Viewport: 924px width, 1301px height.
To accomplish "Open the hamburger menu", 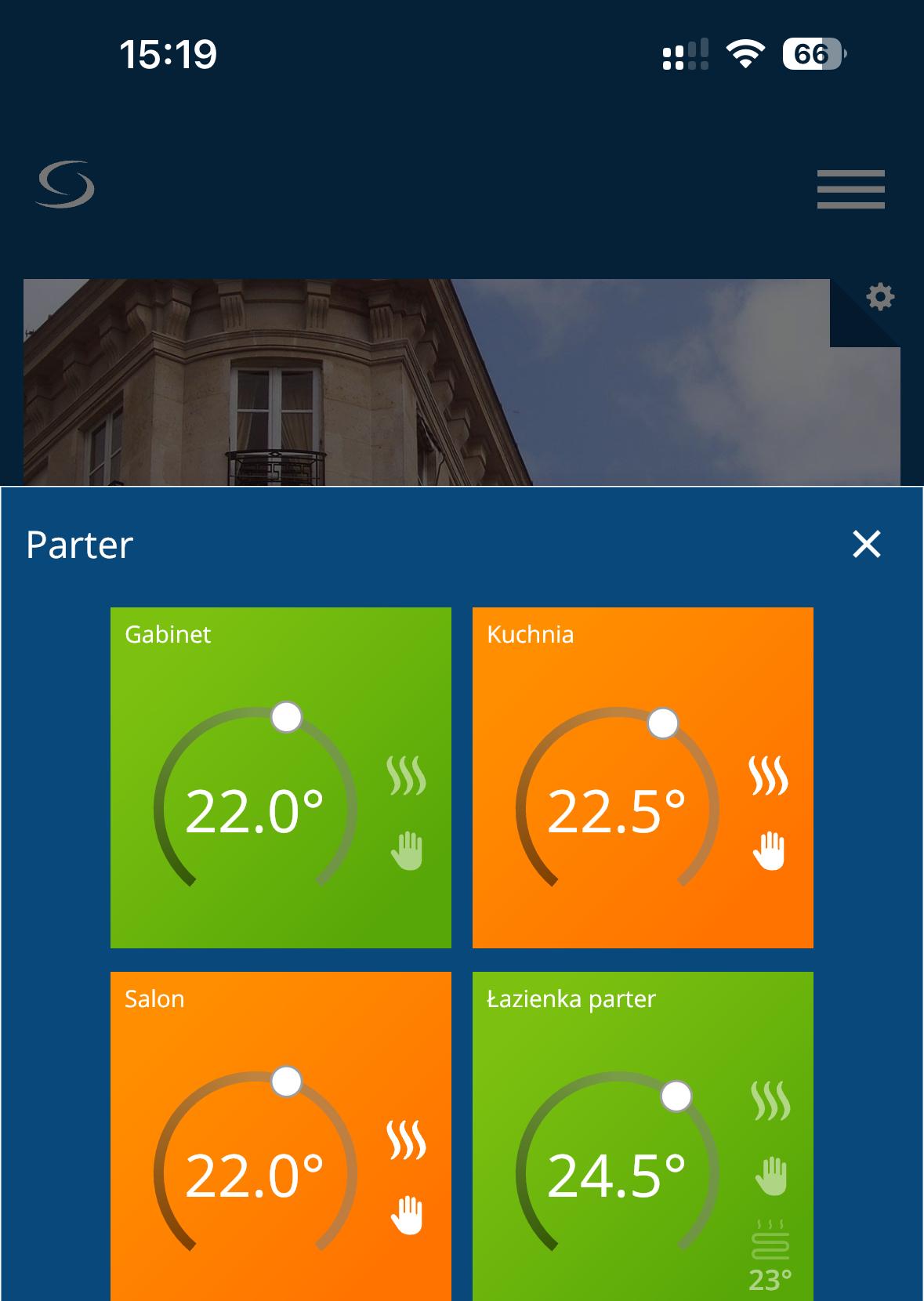I will pos(850,189).
